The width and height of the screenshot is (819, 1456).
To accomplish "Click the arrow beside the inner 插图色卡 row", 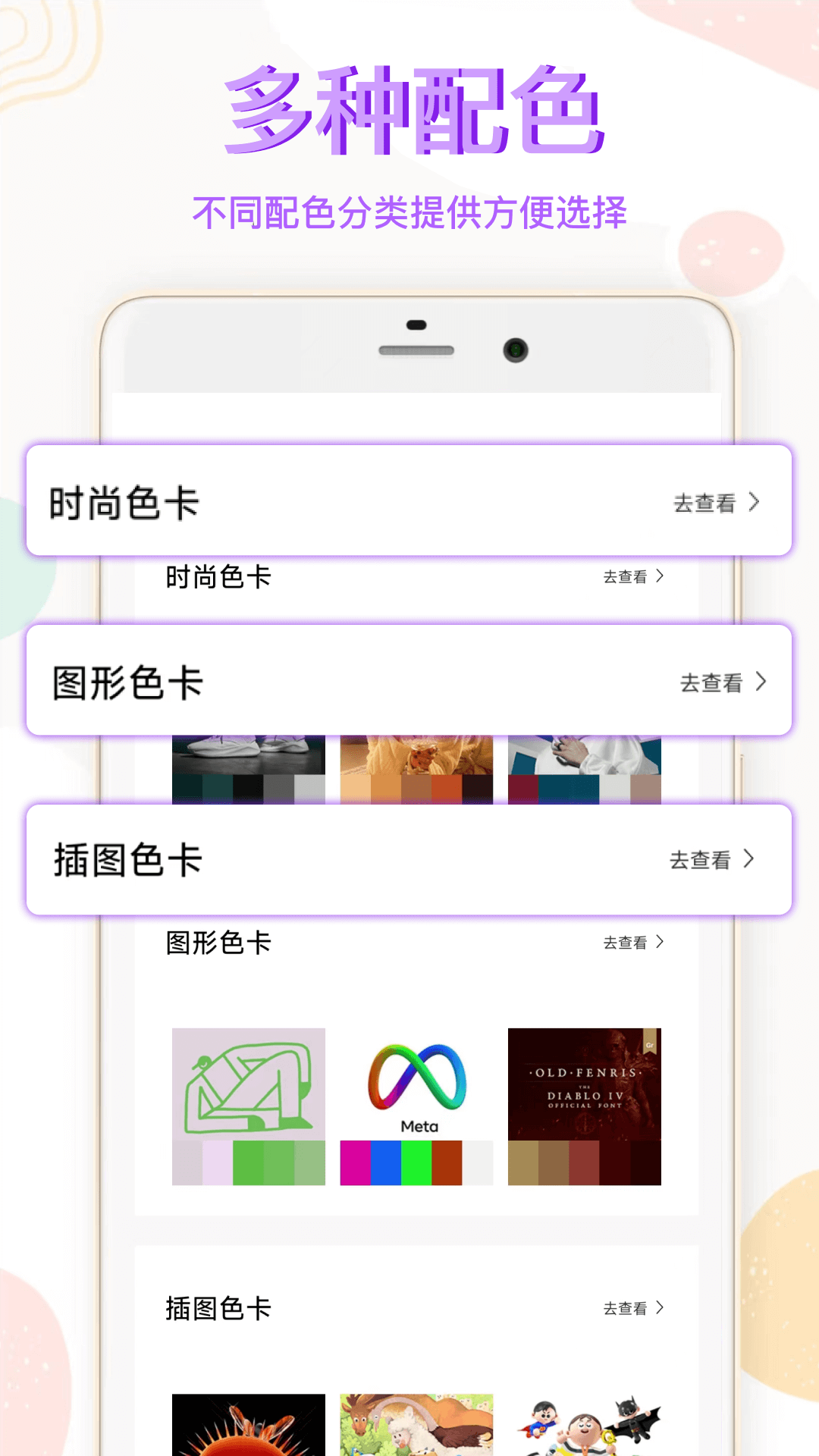I will (x=661, y=1307).
